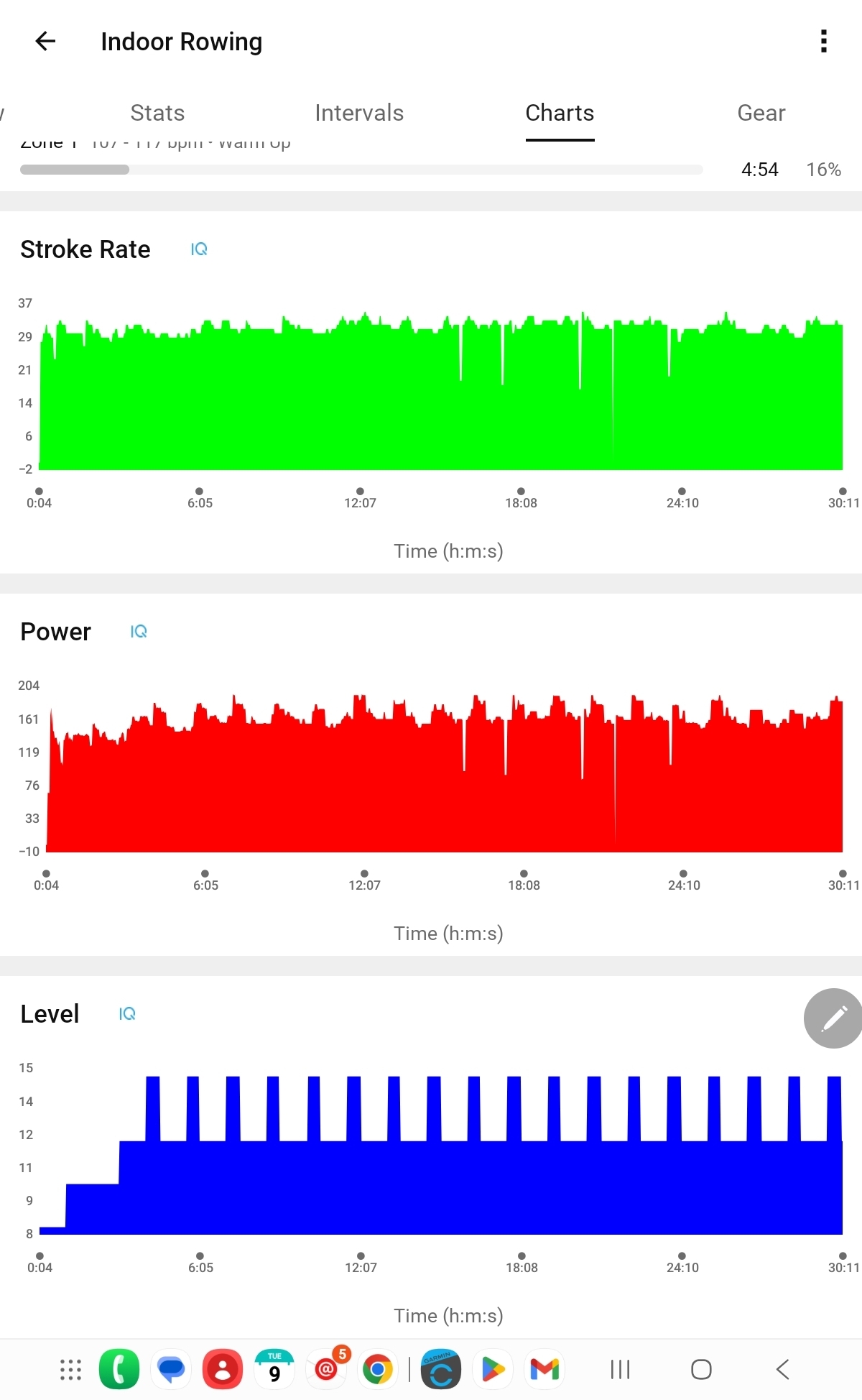Switch to the Stats tab
Screen dimensions: 862x1400
point(157,113)
